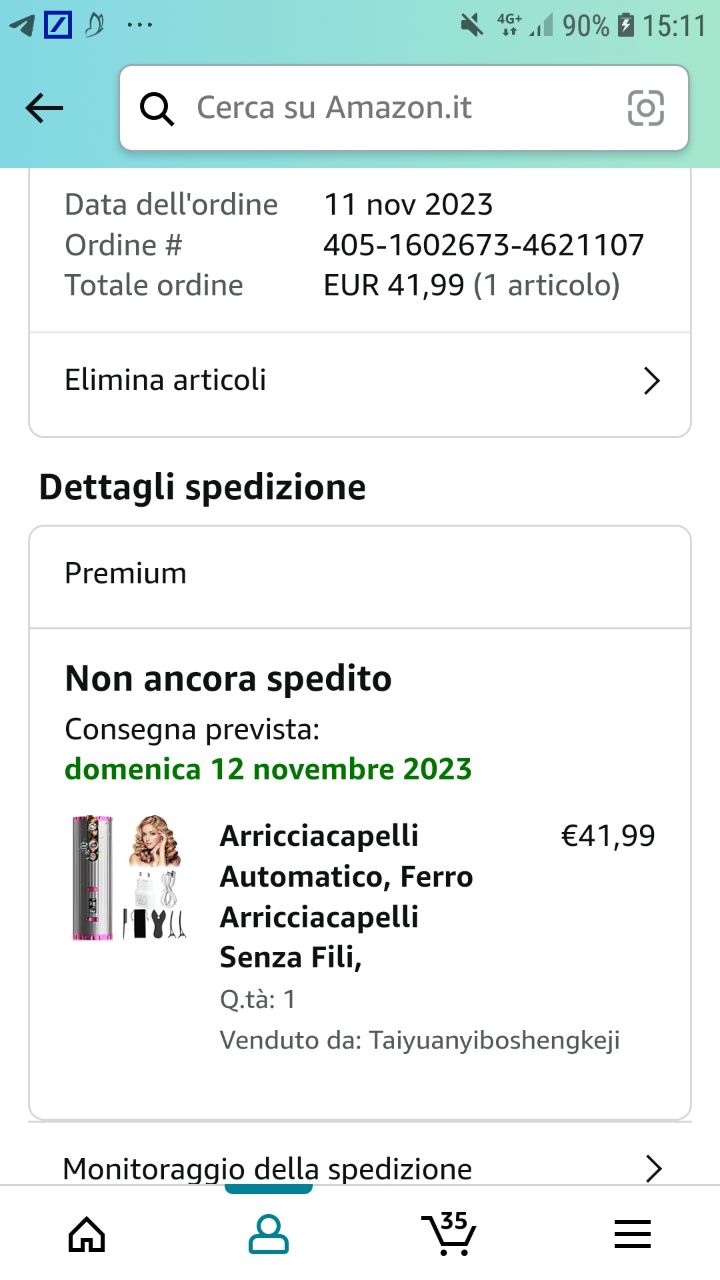Go back using the arrow icon
The image size is (720, 1280).
pos(44,108)
